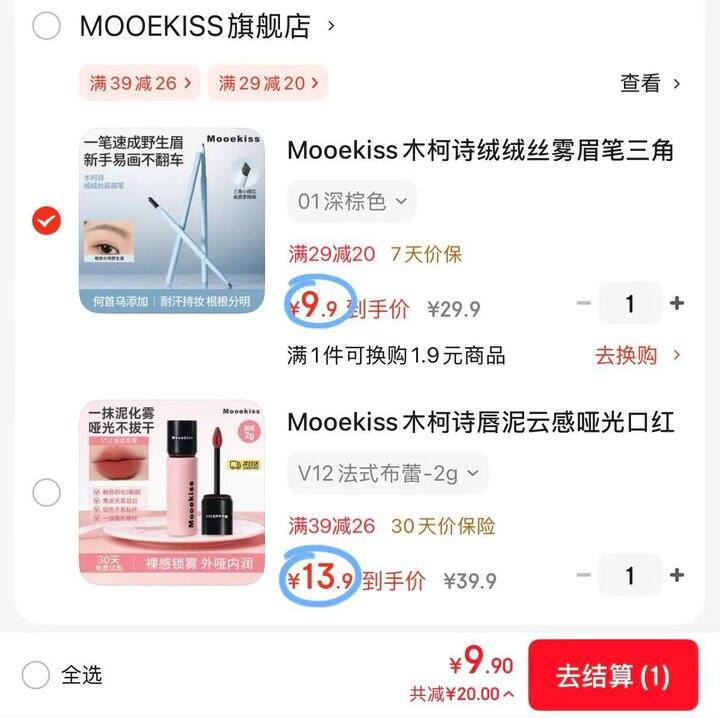Tap the 满29减20 coupon chip
Viewport: 720px width, 718px height.
[268, 83]
